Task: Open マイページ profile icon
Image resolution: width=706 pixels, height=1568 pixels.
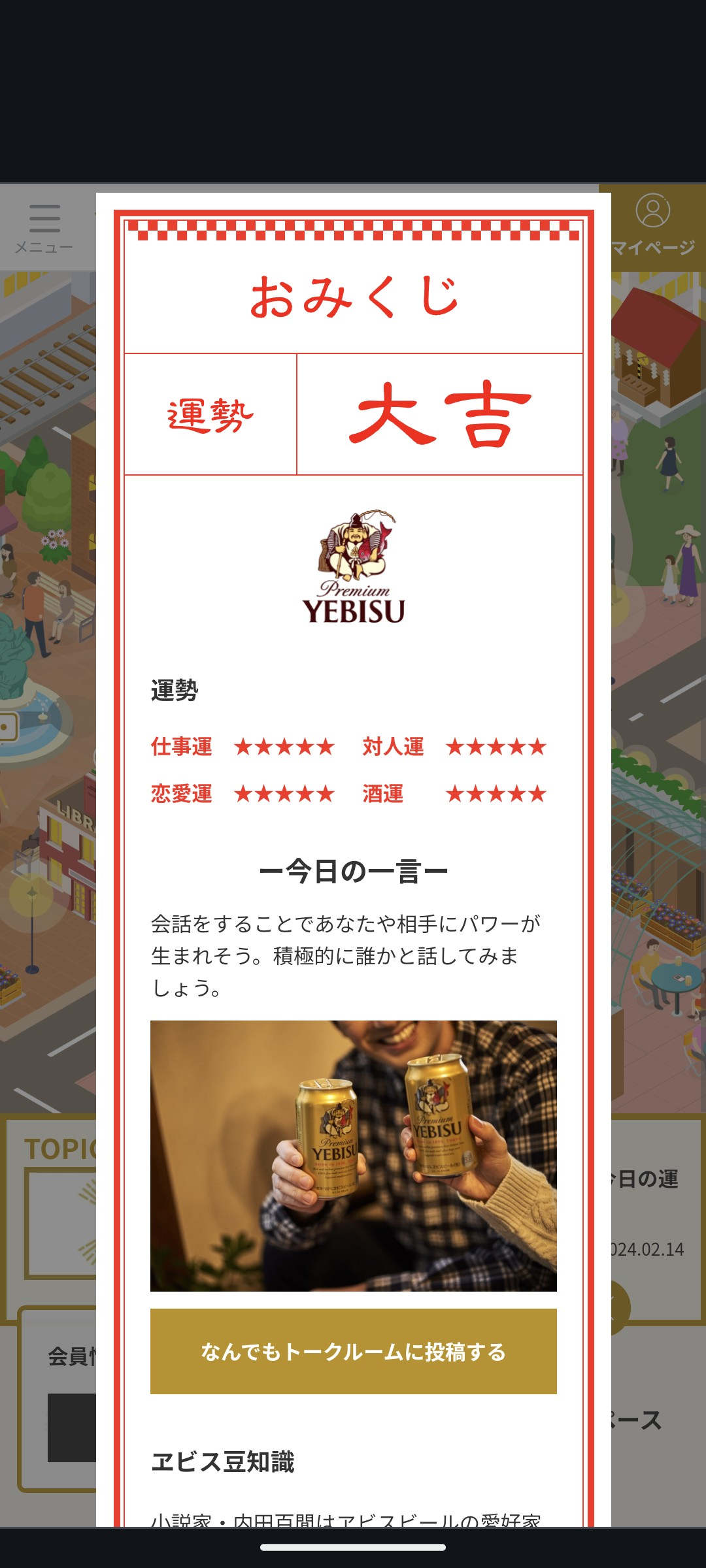Action: [x=652, y=225]
